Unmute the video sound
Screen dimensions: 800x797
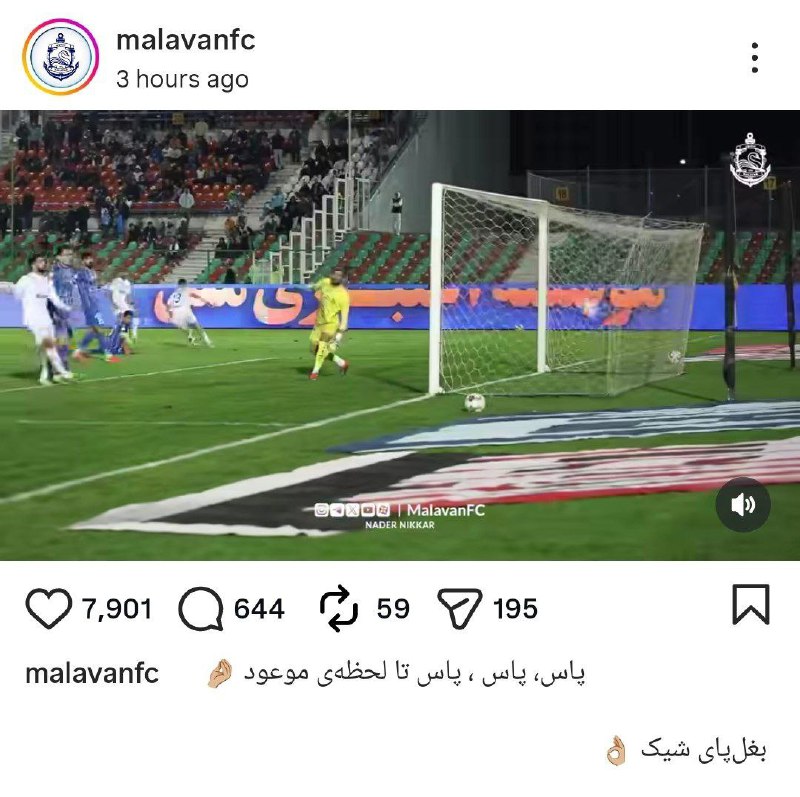(x=743, y=505)
